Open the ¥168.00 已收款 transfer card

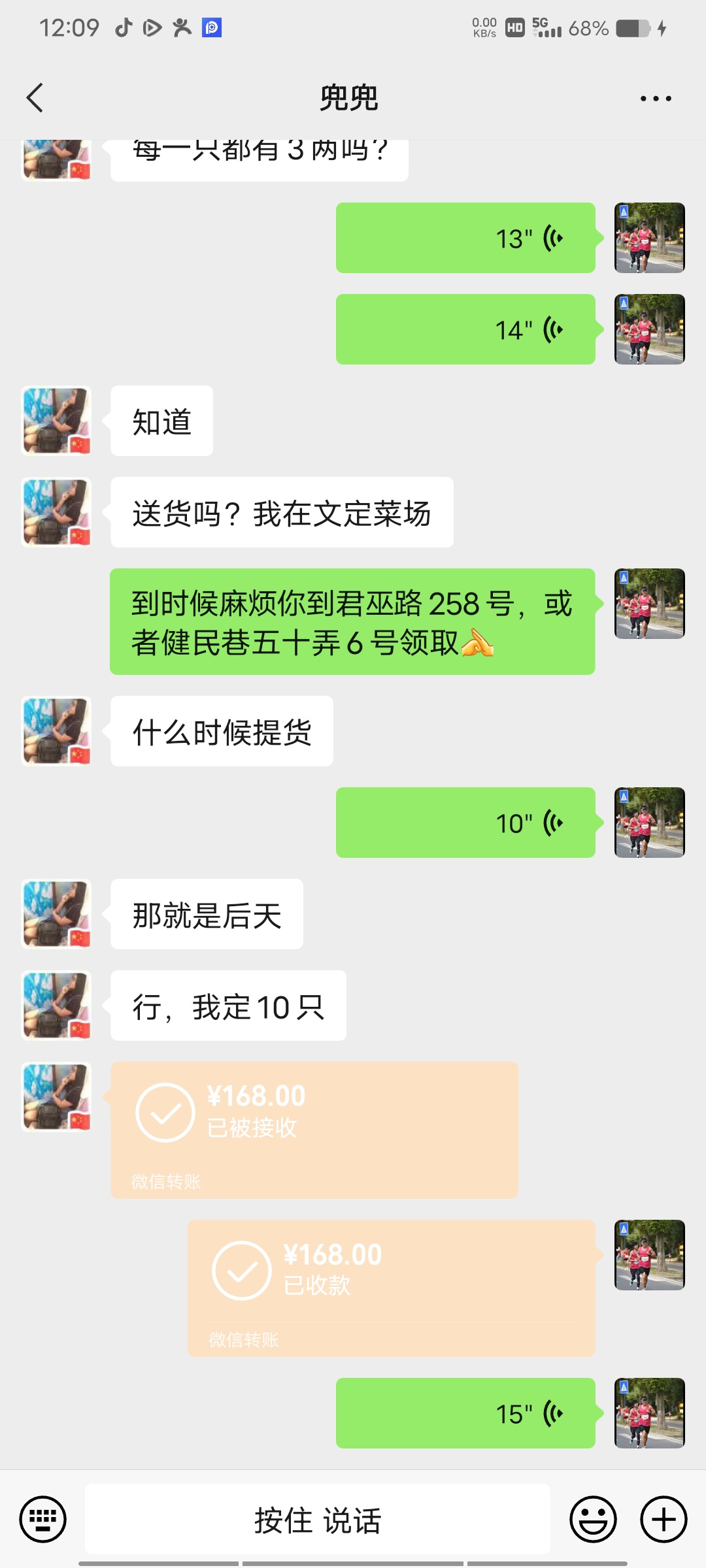pyautogui.click(x=391, y=1288)
